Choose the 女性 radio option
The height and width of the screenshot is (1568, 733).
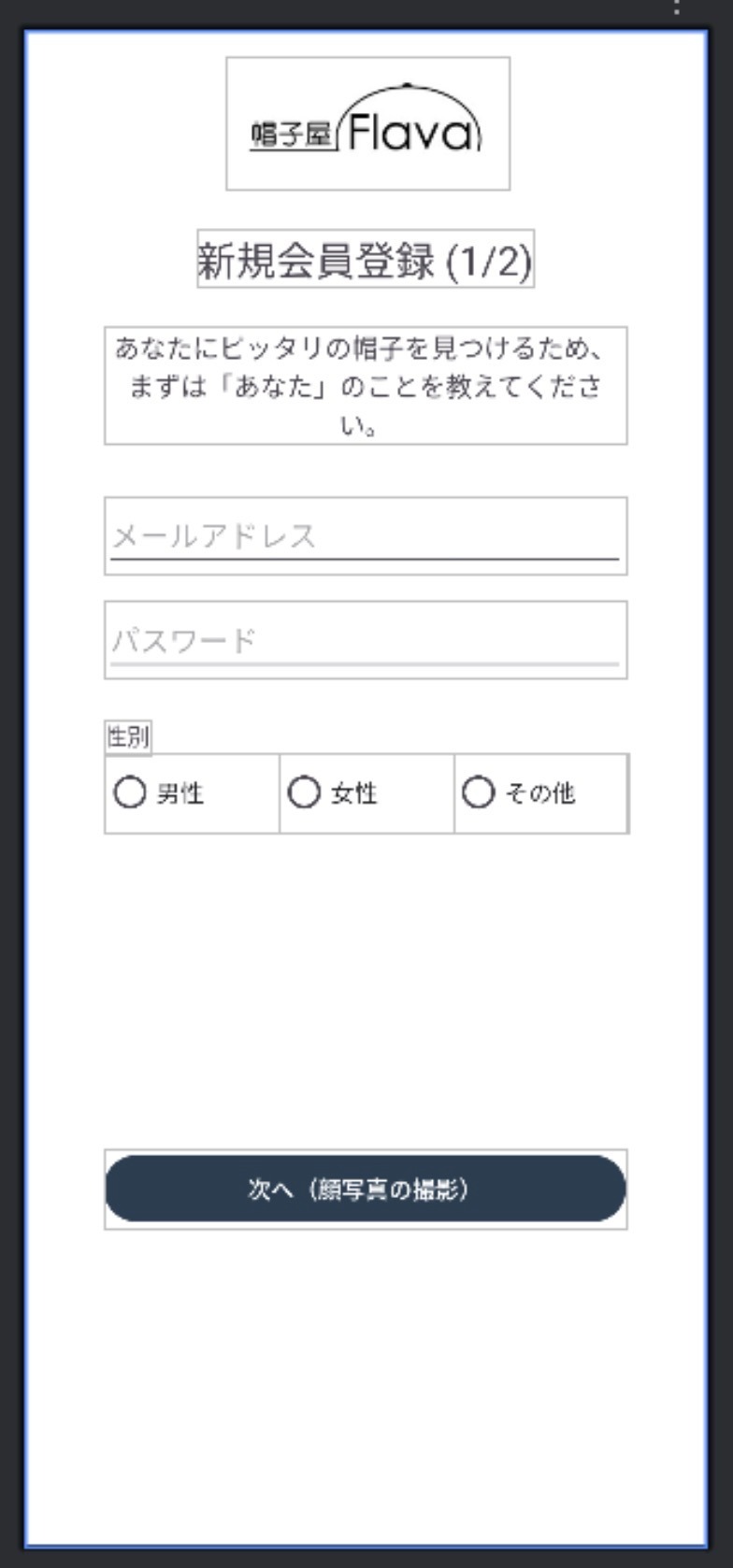click(304, 793)
